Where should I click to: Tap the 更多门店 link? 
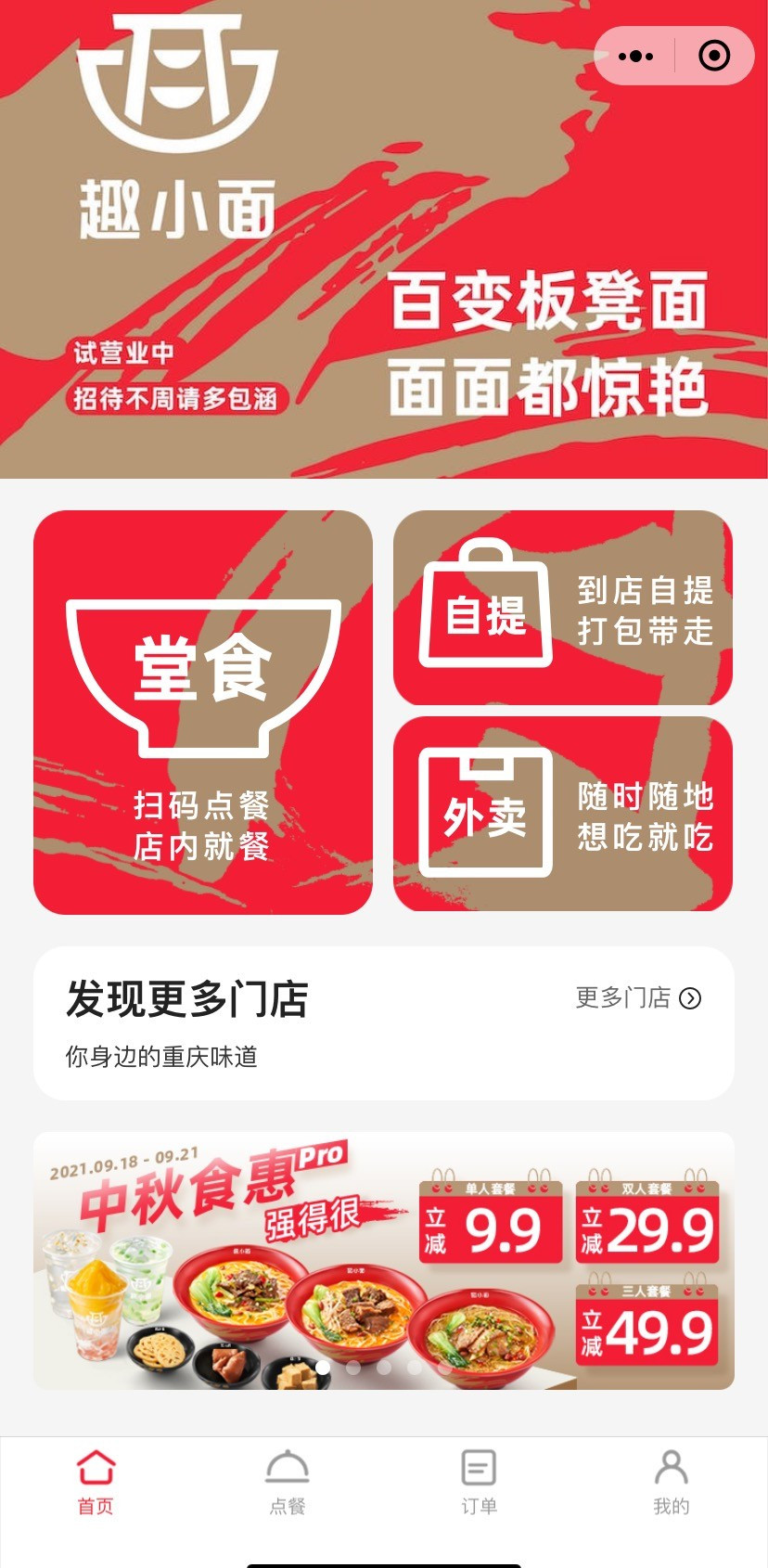coord(638,997)
